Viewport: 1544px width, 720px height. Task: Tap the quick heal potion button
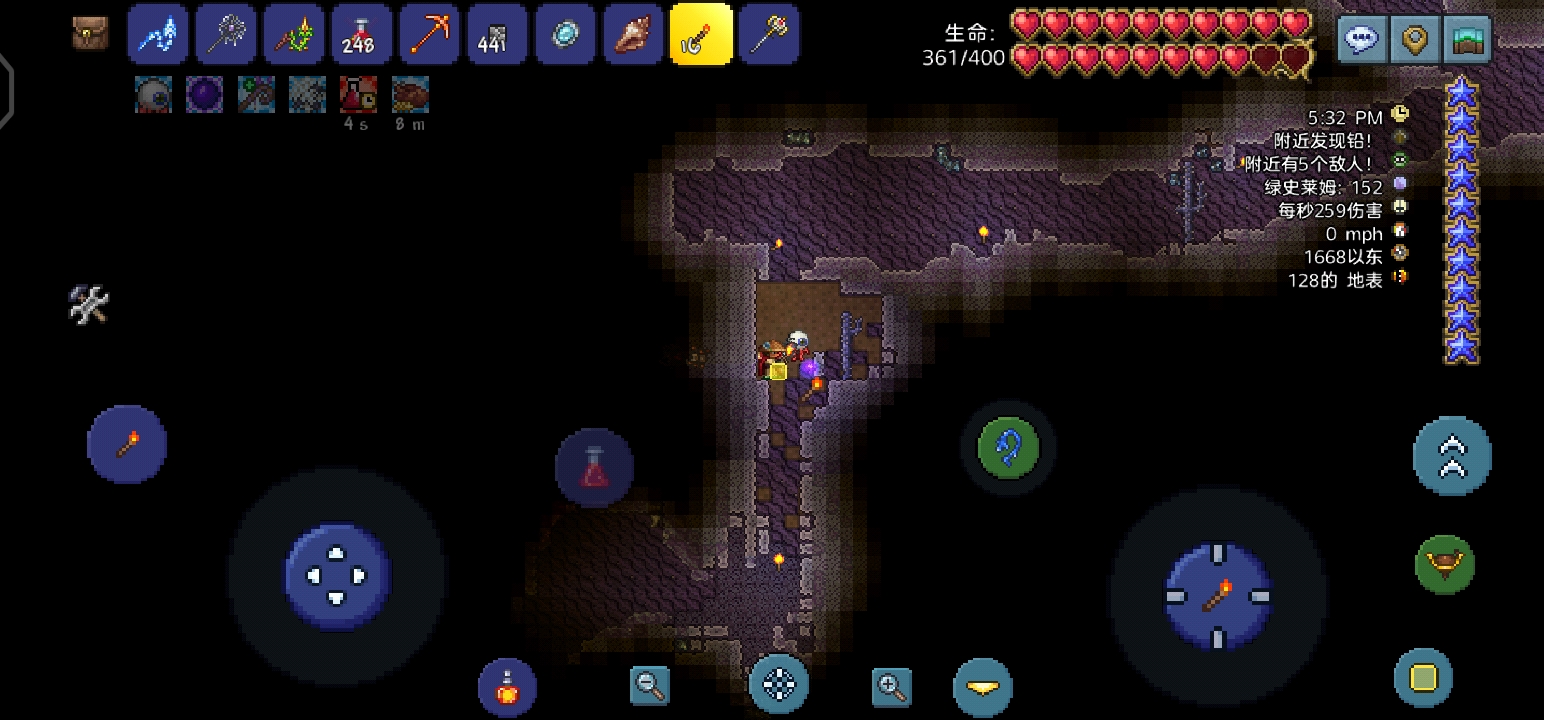click(x=594, y=469)
